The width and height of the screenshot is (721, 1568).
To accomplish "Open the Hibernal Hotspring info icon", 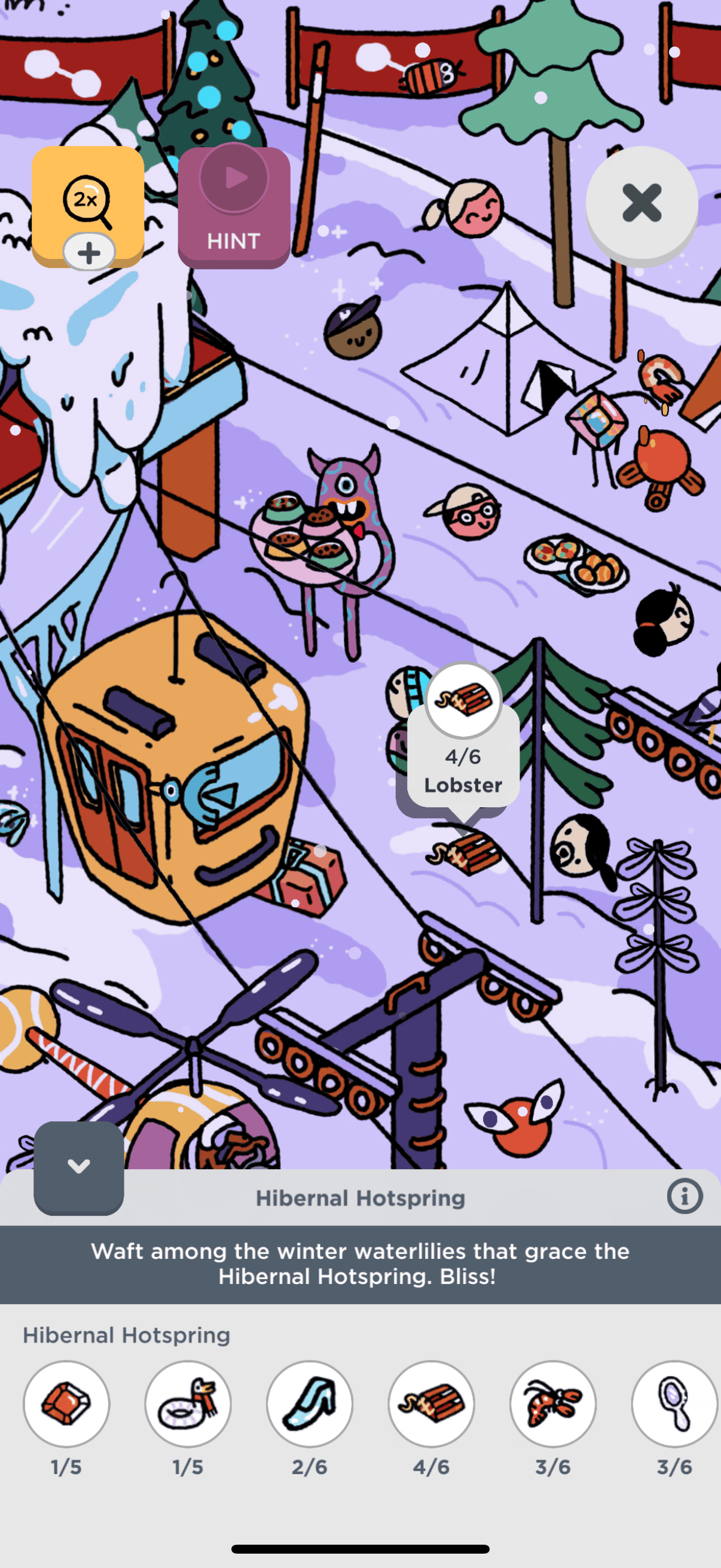I will (685, 1196).
